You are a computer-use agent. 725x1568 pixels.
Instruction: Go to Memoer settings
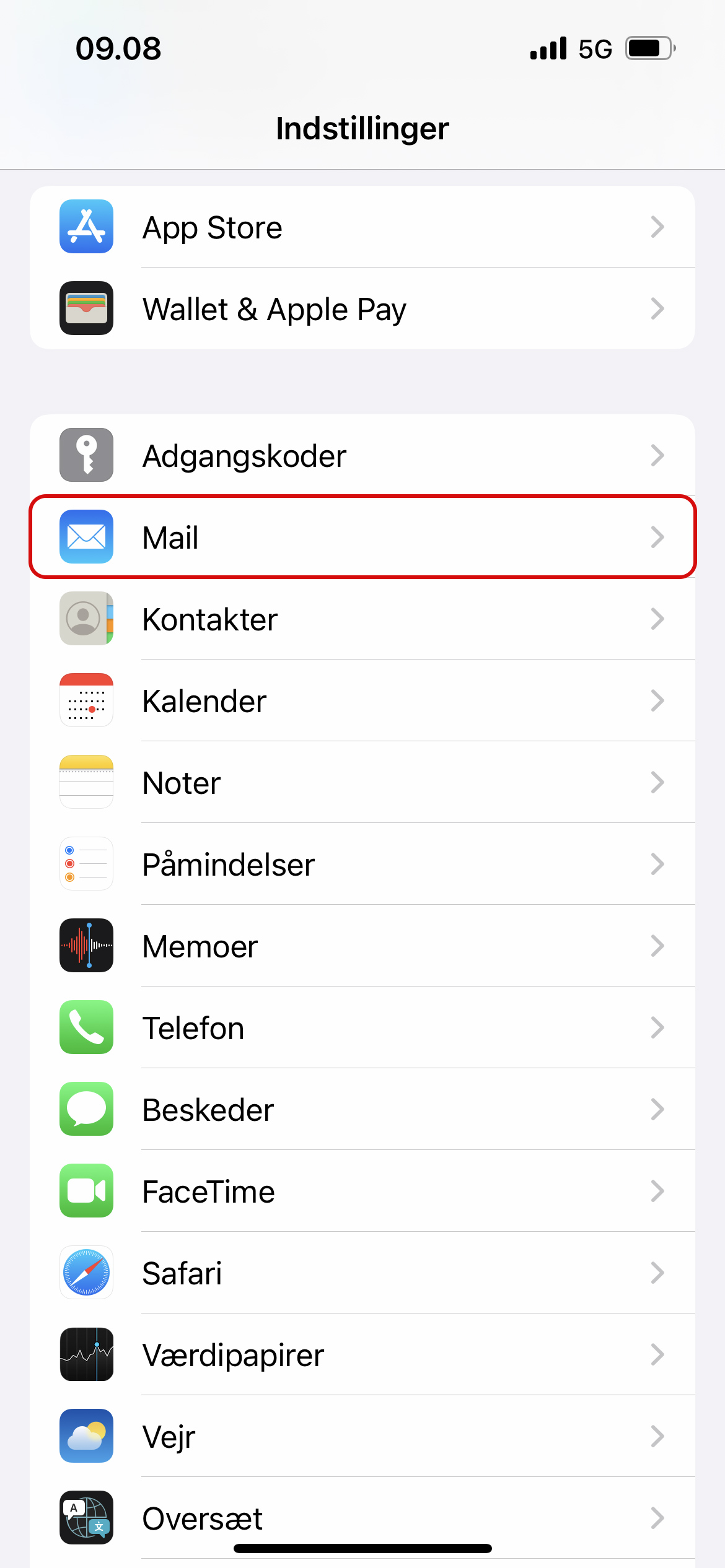click(362, 946)
